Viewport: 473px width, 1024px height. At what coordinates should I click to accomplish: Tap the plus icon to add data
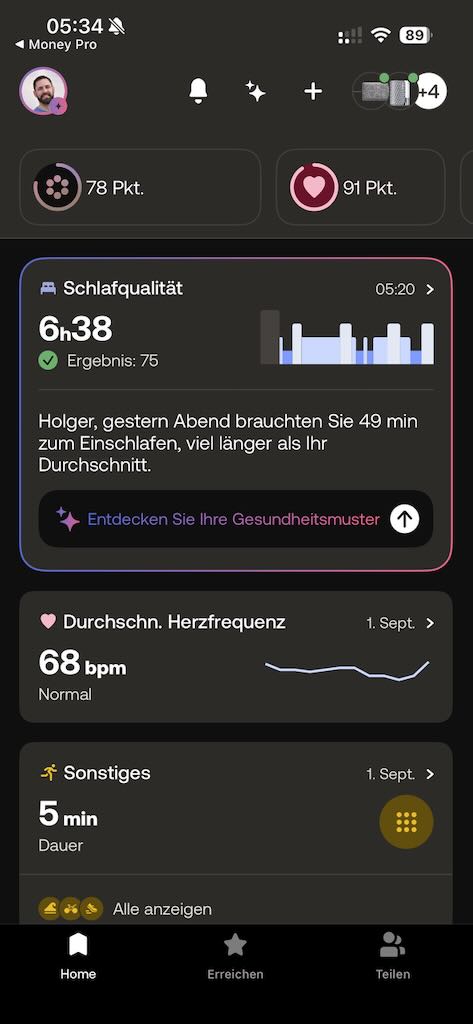314,91
